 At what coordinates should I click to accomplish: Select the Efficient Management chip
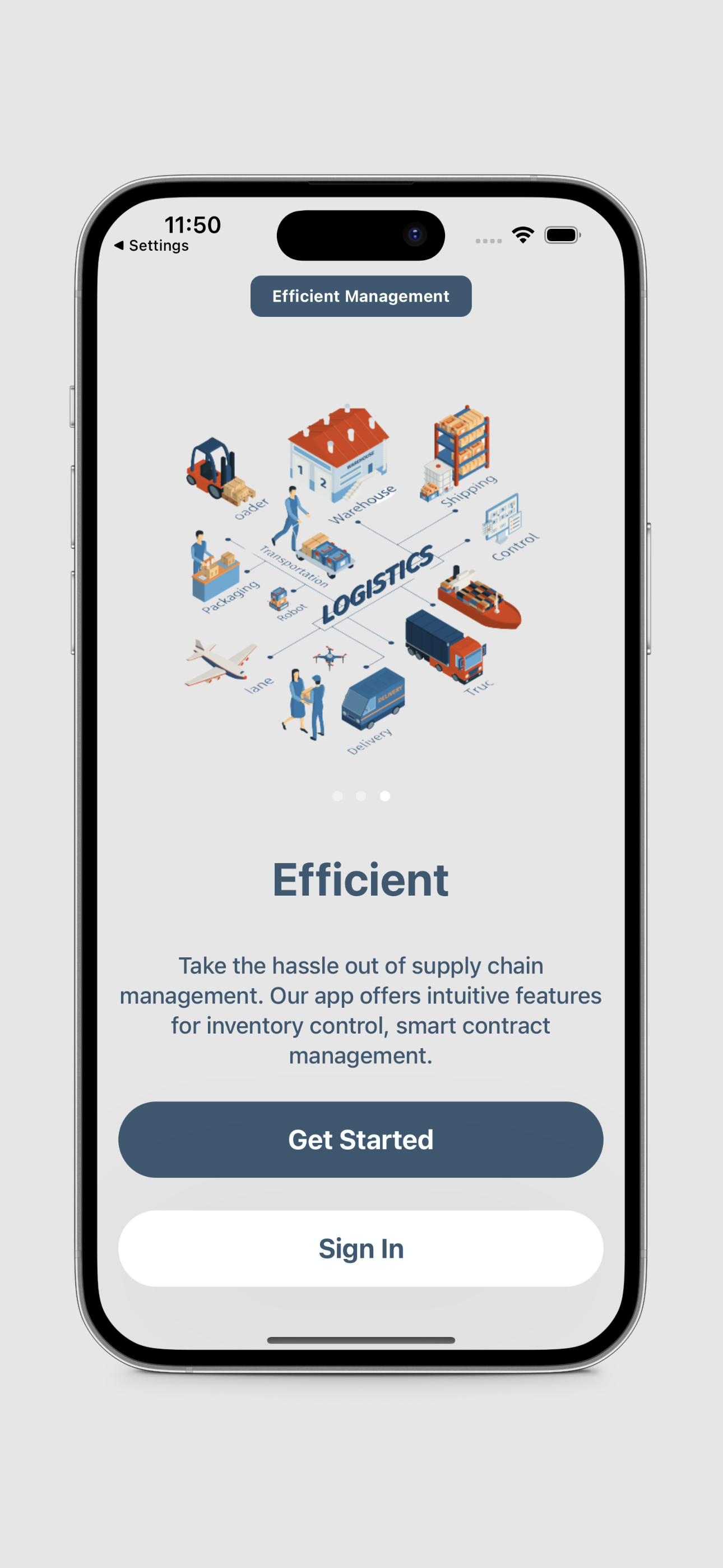coord(361,297)
